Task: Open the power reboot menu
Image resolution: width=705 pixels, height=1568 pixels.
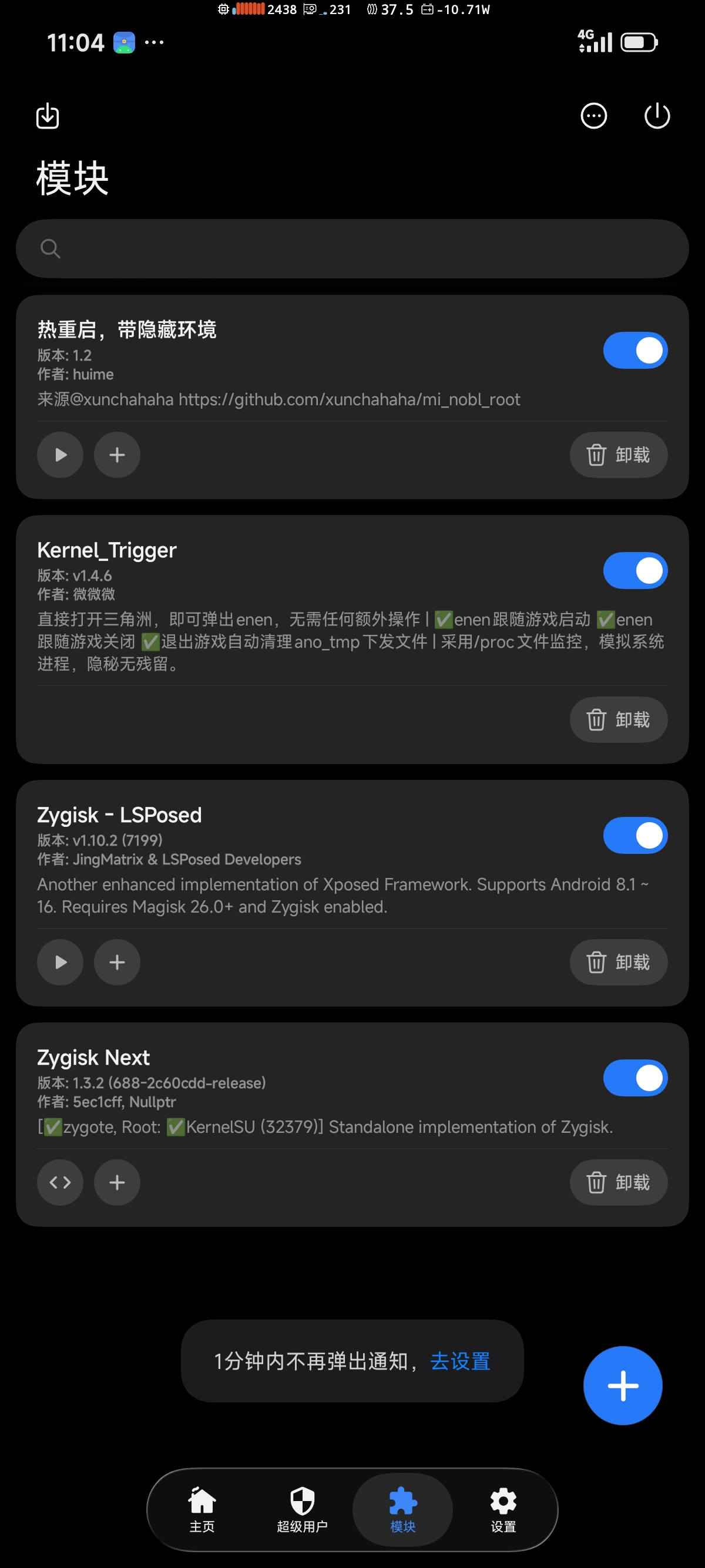Action: [x=657, y=116]
